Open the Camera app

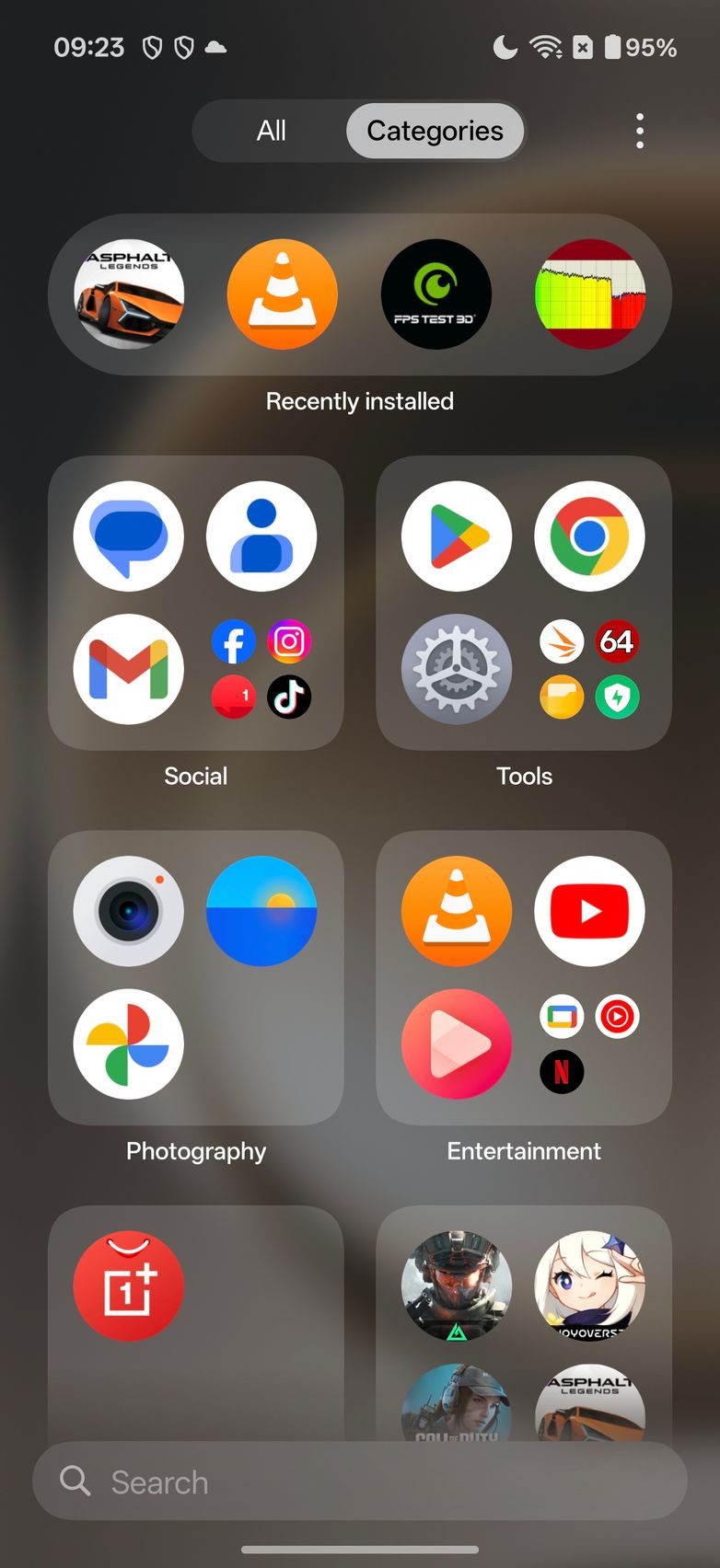pos(129,911)
